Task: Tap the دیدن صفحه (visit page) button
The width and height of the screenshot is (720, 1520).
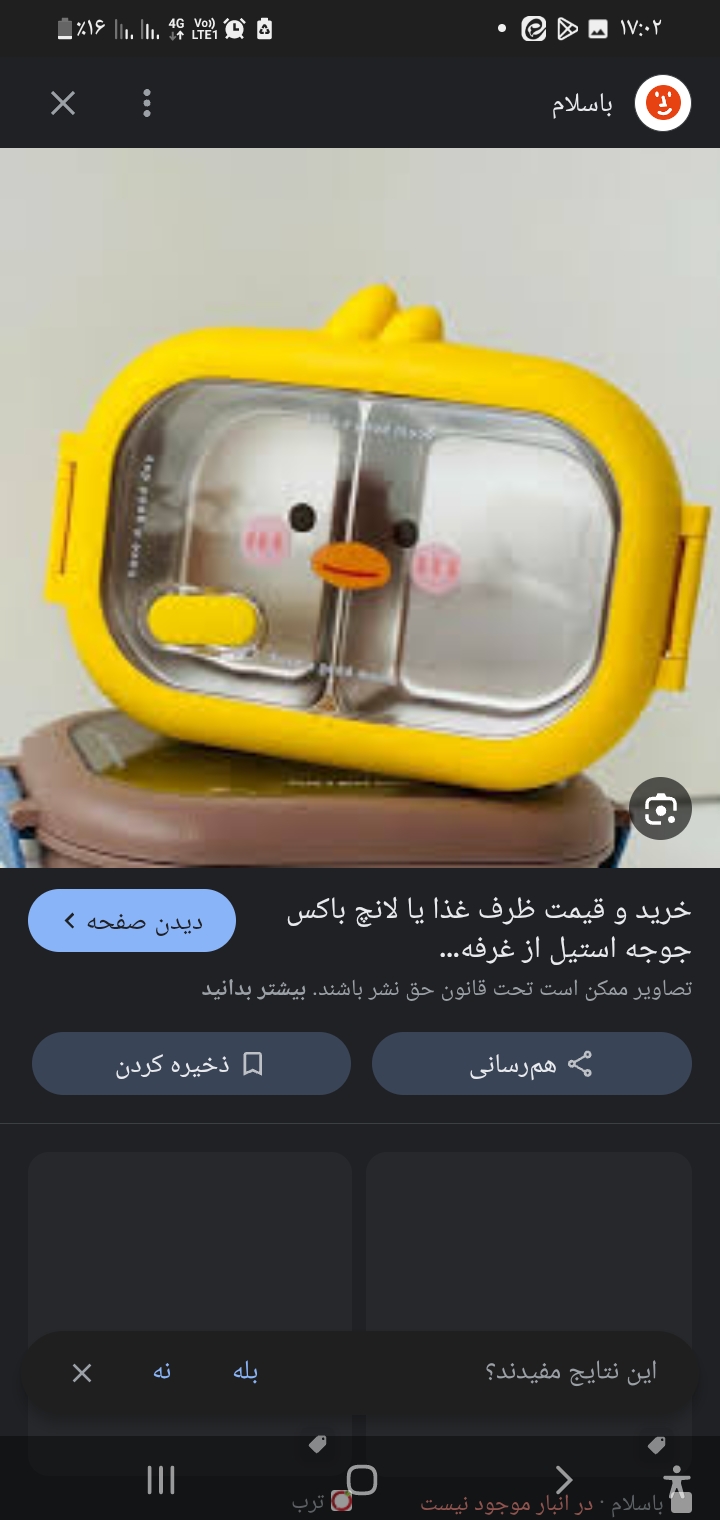Action: (x=132, y=920)
